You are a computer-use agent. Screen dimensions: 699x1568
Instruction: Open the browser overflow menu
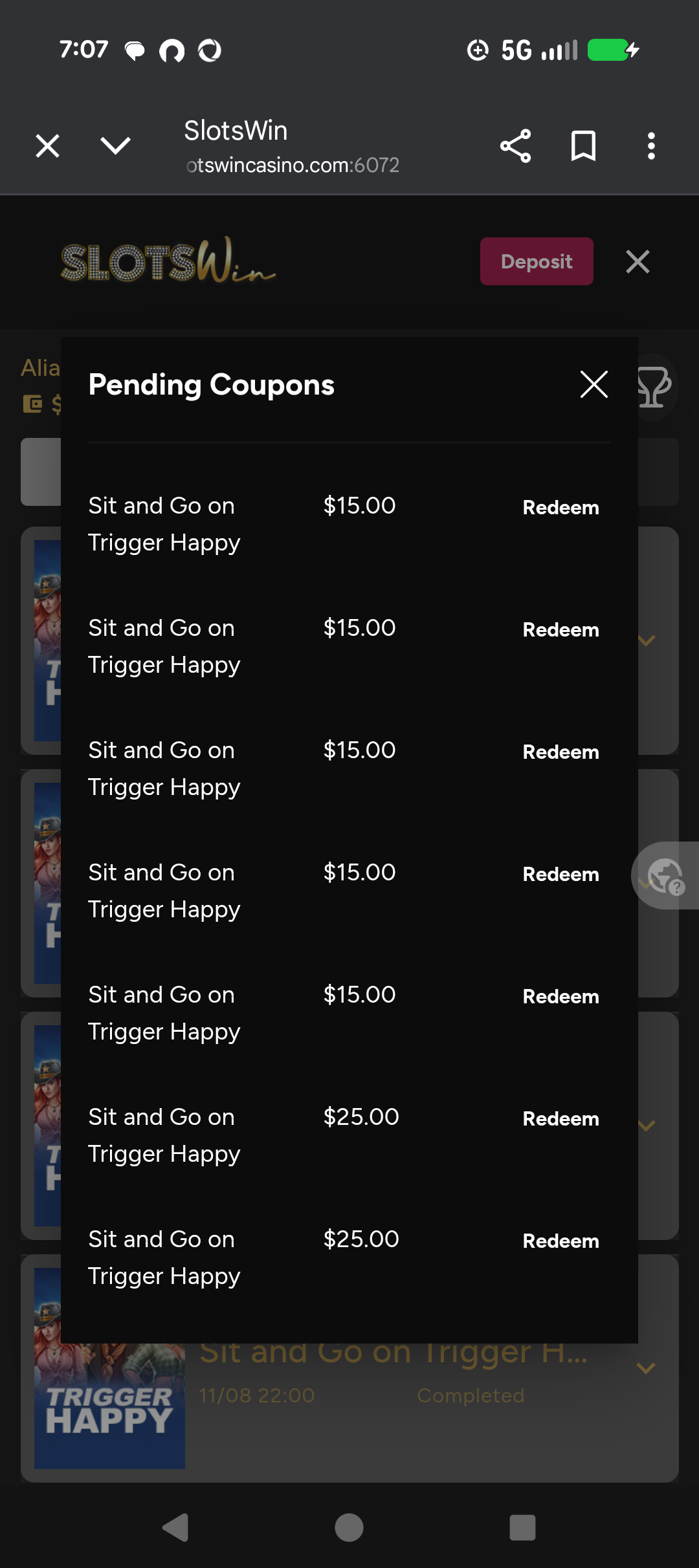(x=651, y=146)
